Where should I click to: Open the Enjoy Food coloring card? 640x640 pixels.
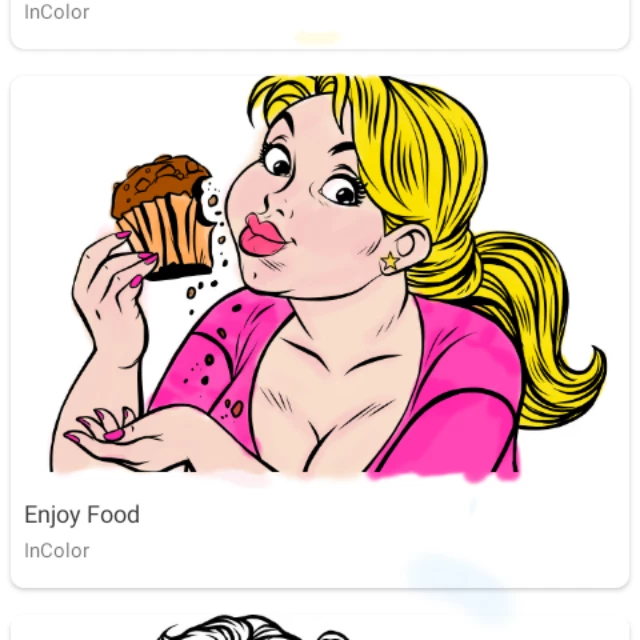click(x=320, y=331)
